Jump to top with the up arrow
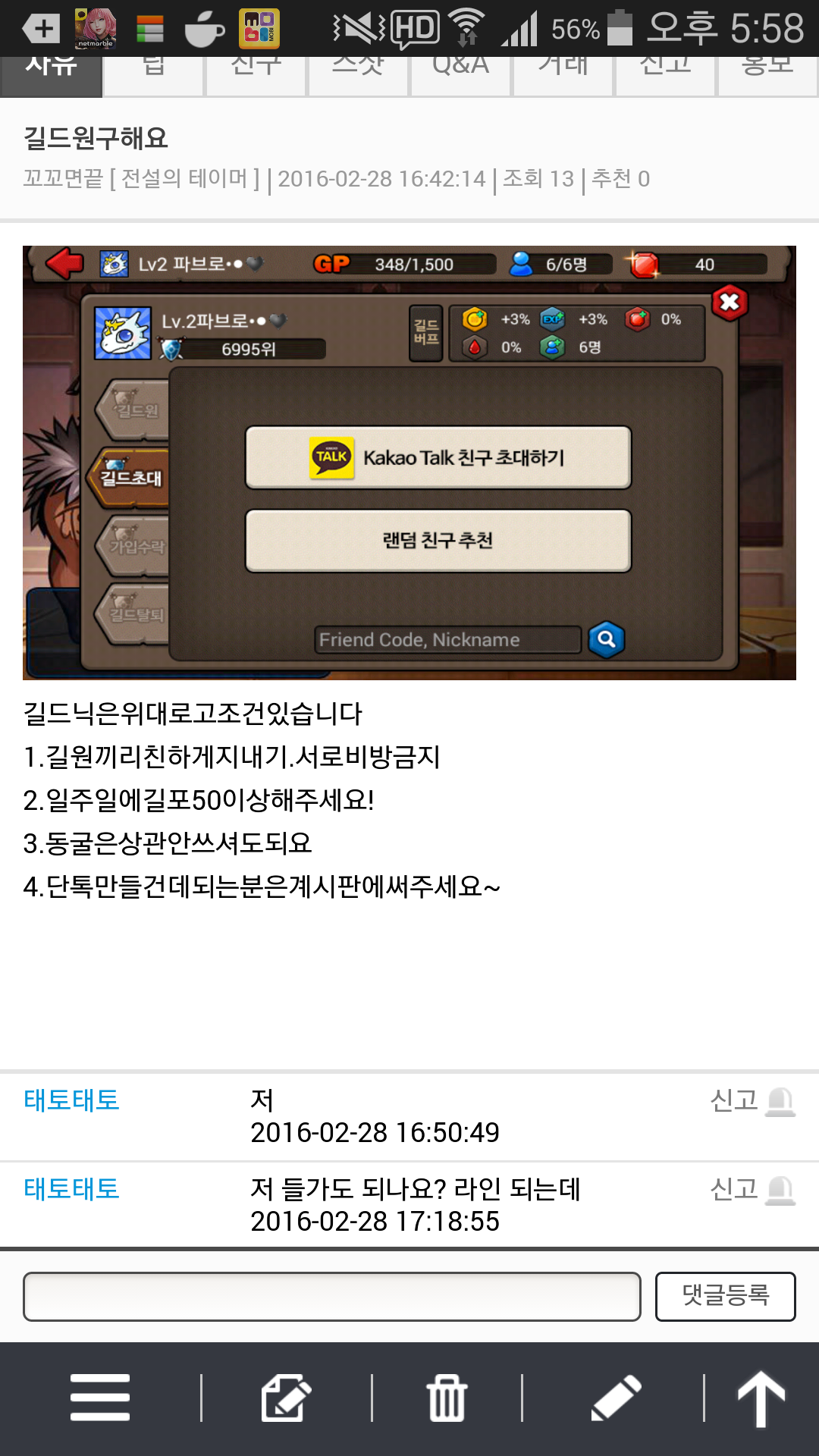Image resolution: width=819 pixels, height=1456 pixels. (761, 1397)
